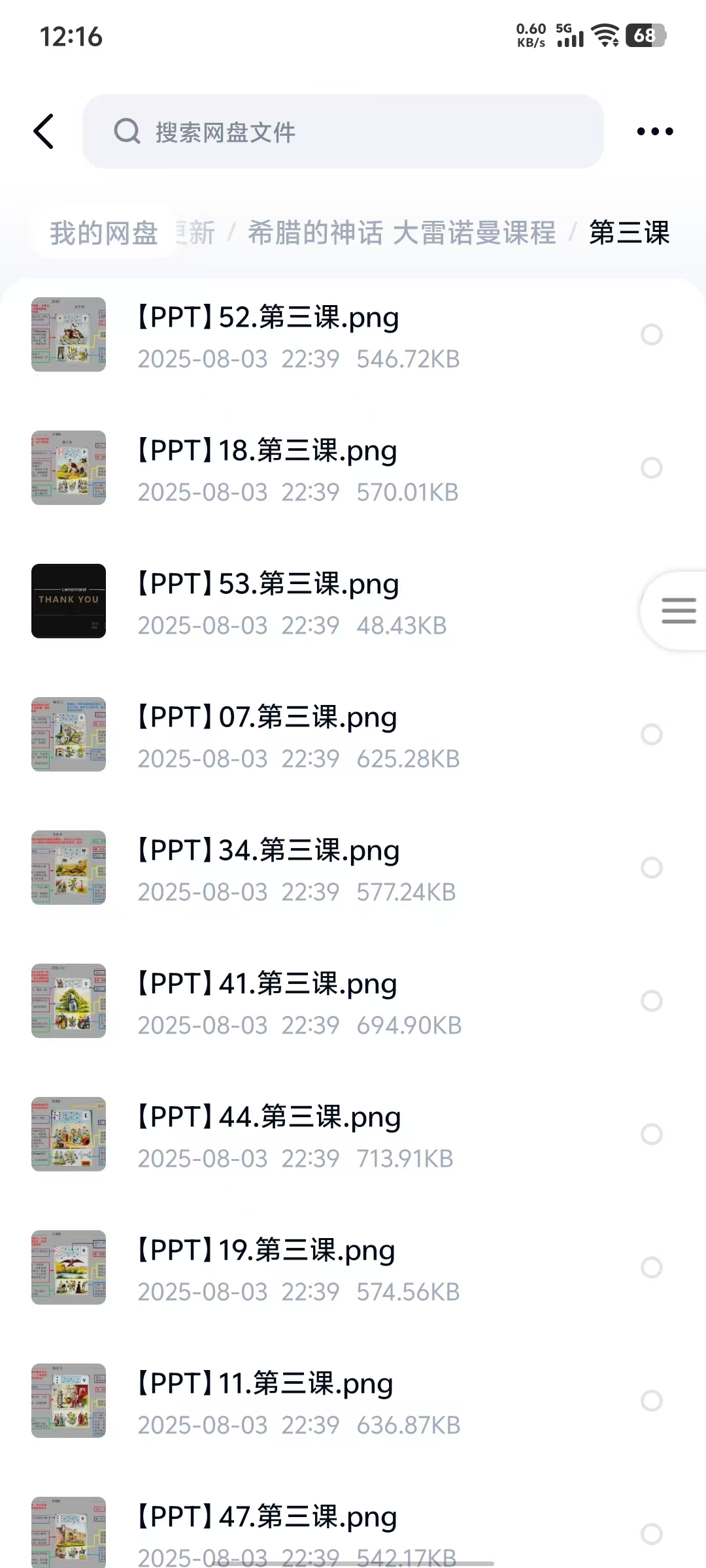The height and width of the screenshot is (1568, 706).
Task: Open file 【PPT】11.第三课.png
Action: [264, 1384]
